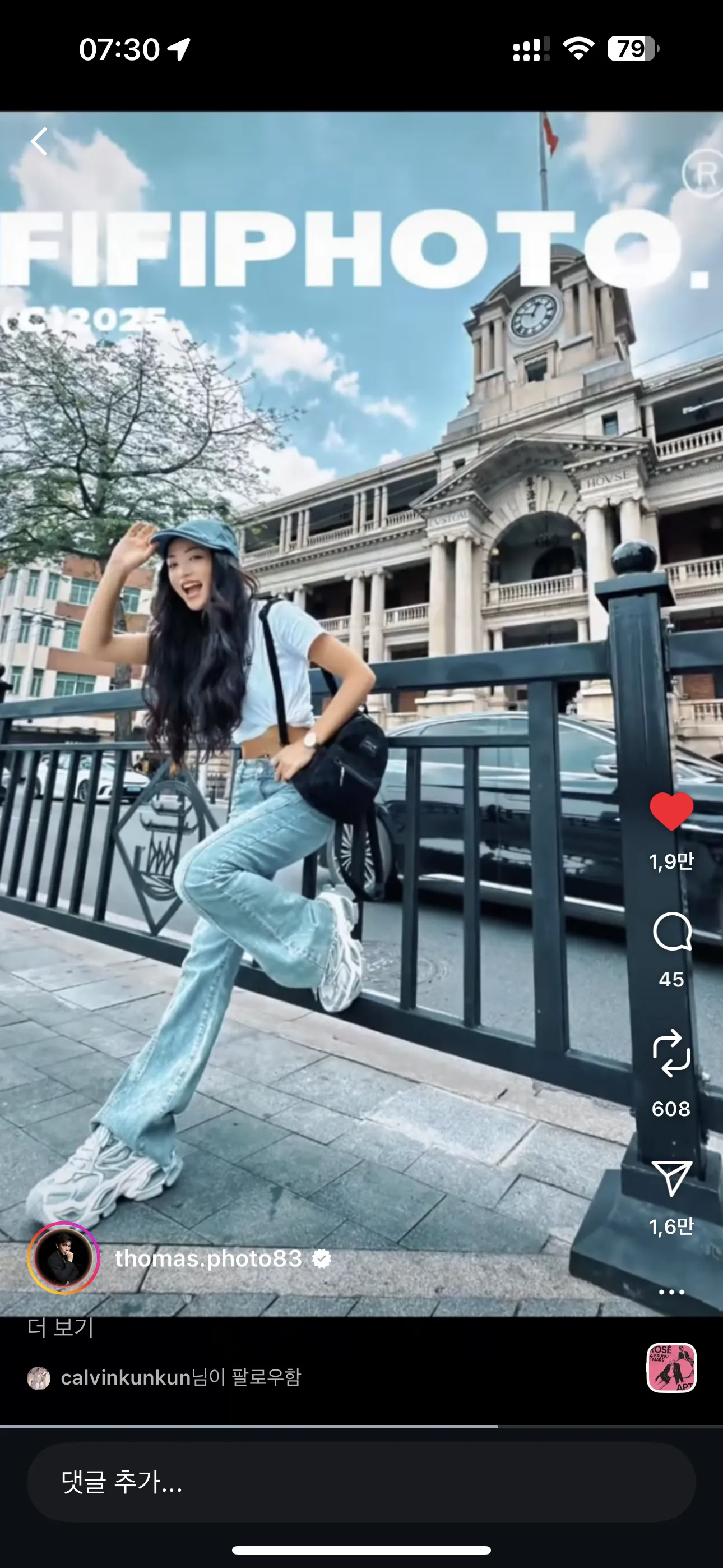Expand caption with 더 보기
Viewport: 723px width, 1568px height.
click(61, 1327)
